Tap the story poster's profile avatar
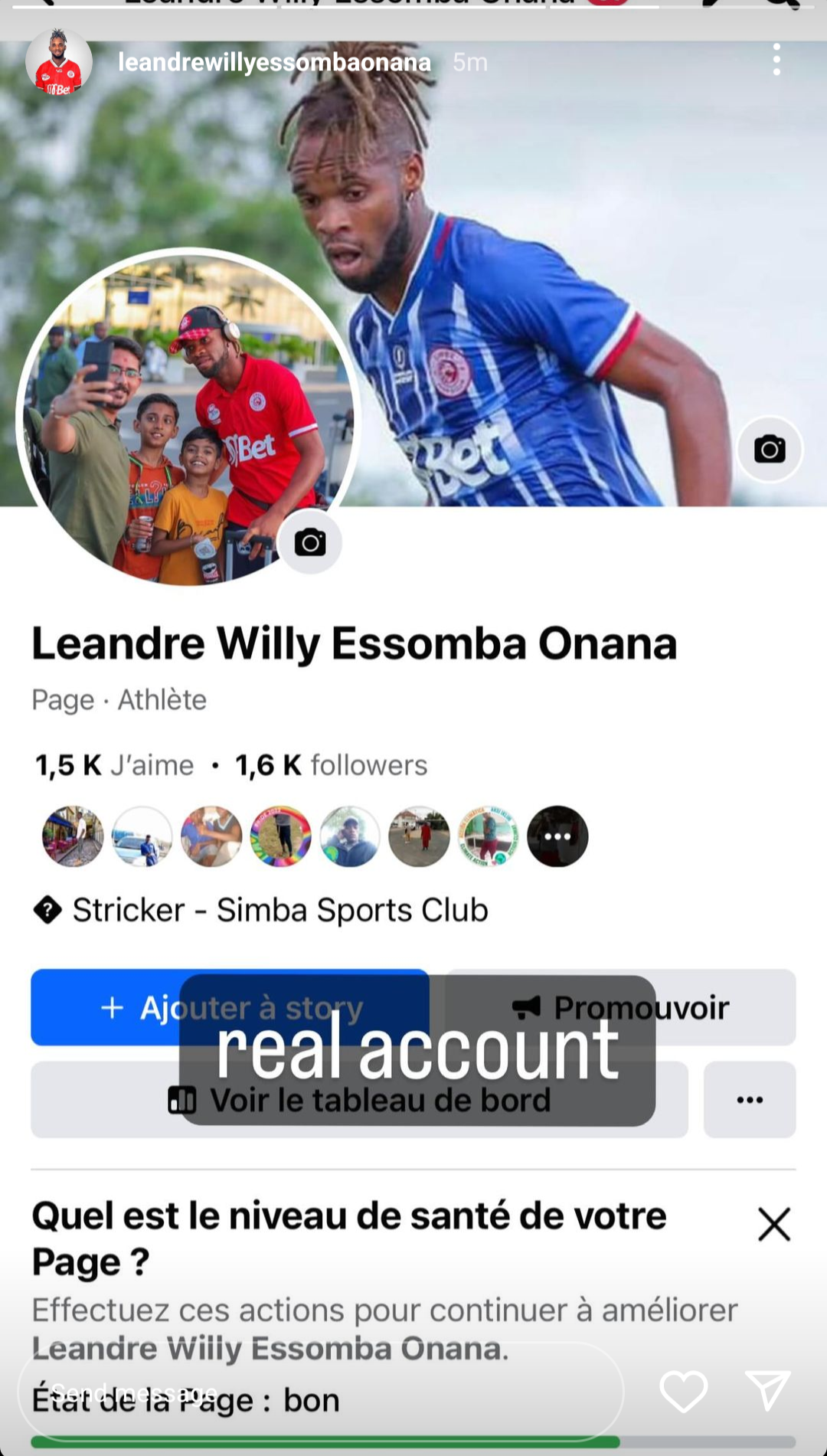This screenshot has height=1456, width=827. tap(58, 63)
